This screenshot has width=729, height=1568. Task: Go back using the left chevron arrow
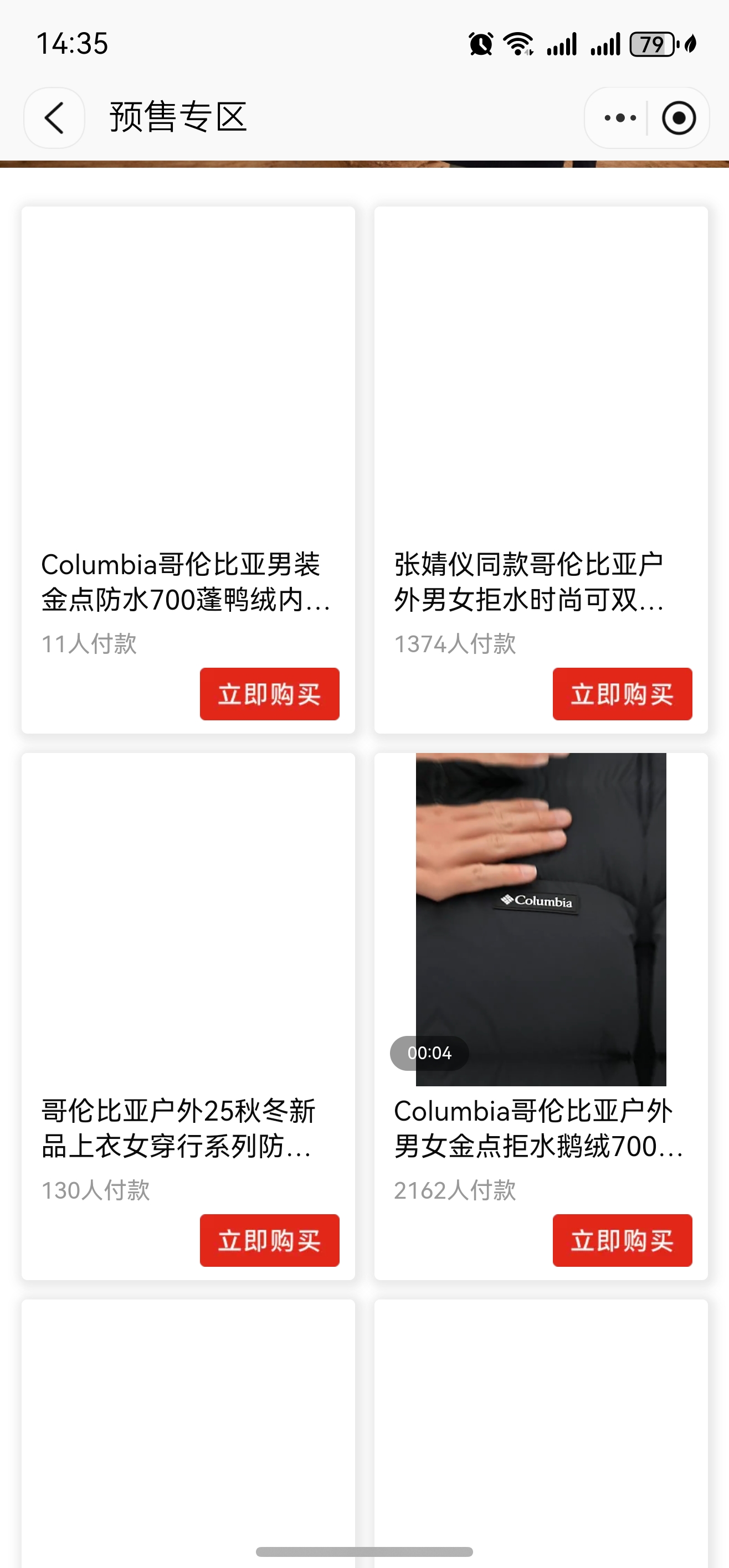tap(54, 117)
